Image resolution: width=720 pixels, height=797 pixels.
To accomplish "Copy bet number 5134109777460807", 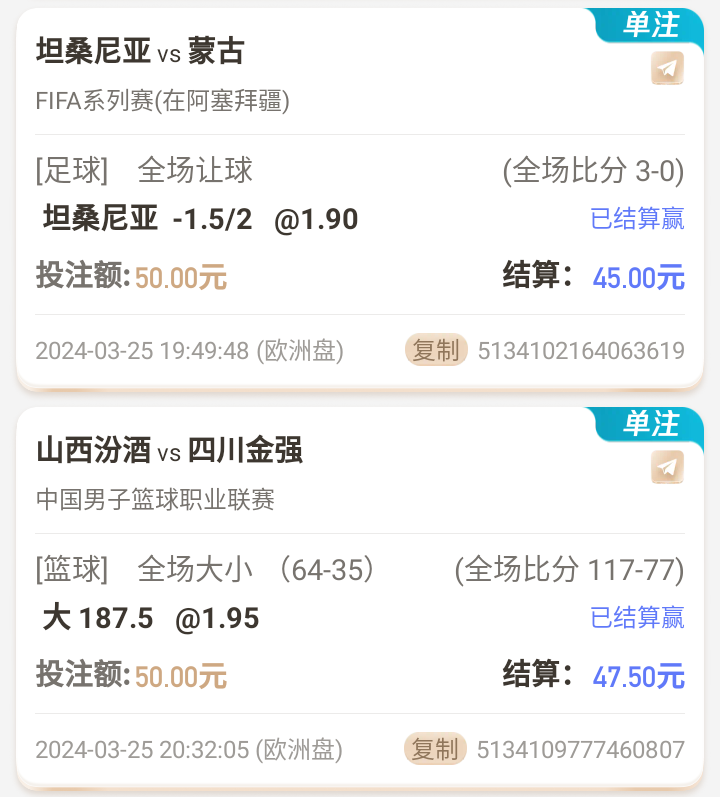I will [x=436, y=749].
